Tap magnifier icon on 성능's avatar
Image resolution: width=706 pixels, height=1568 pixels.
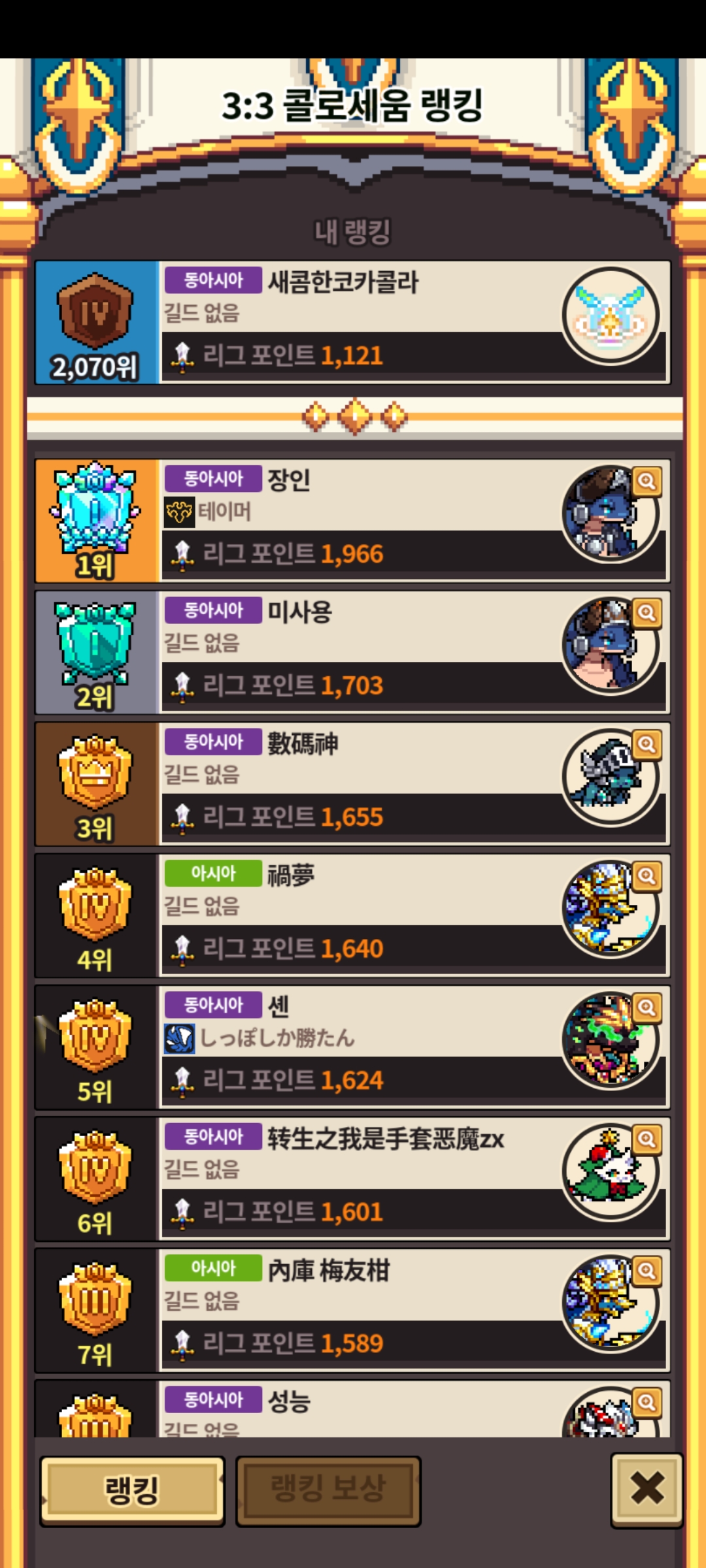pos(647,1402)
